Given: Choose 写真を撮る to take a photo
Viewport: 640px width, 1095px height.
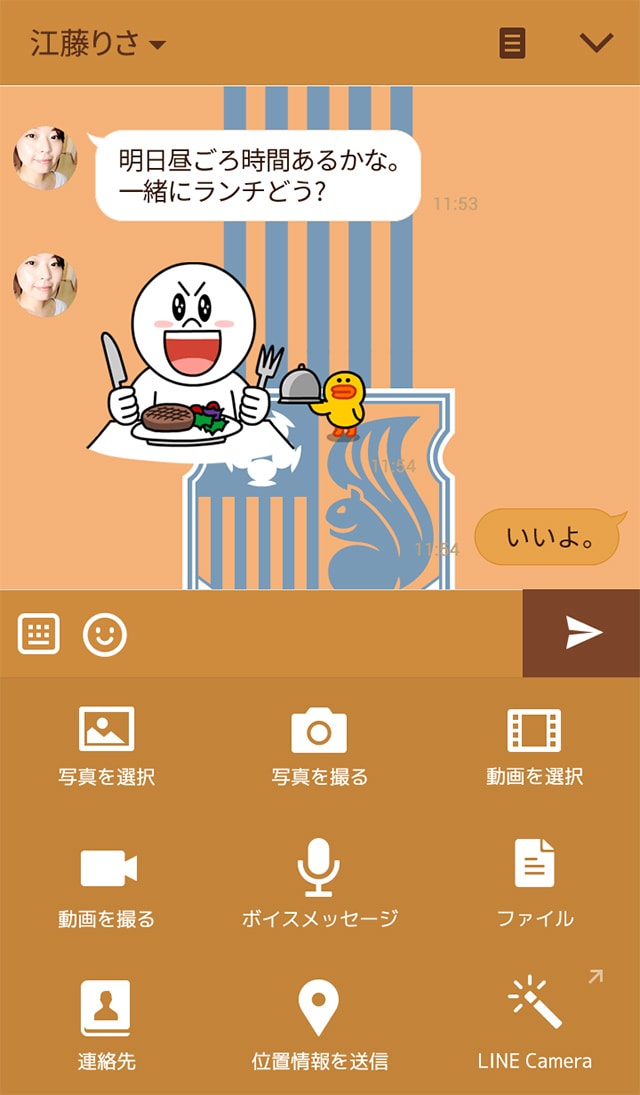Looking at the screenshot, I should (319, 746).
